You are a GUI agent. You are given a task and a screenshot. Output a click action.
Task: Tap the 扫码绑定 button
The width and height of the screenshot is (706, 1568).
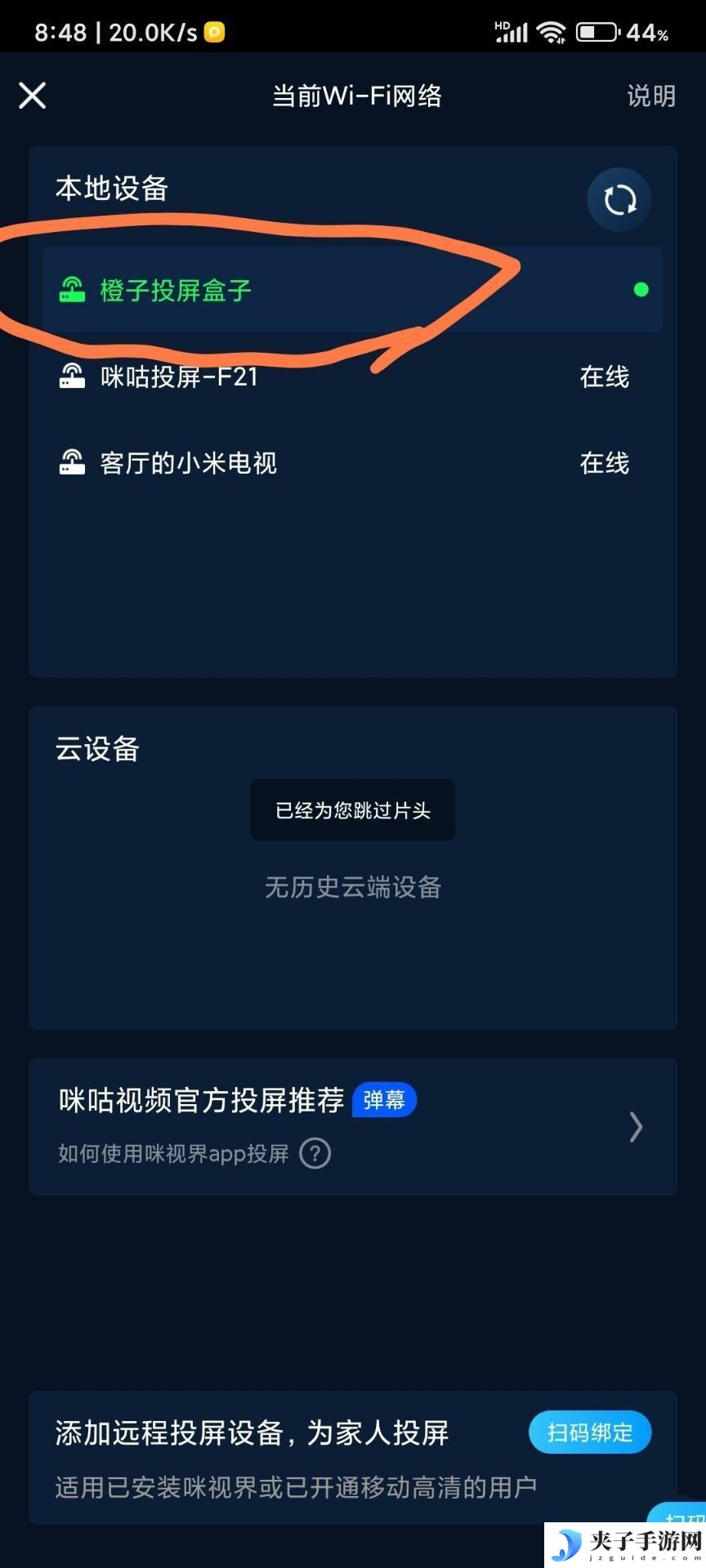(x=590, y=1432)
